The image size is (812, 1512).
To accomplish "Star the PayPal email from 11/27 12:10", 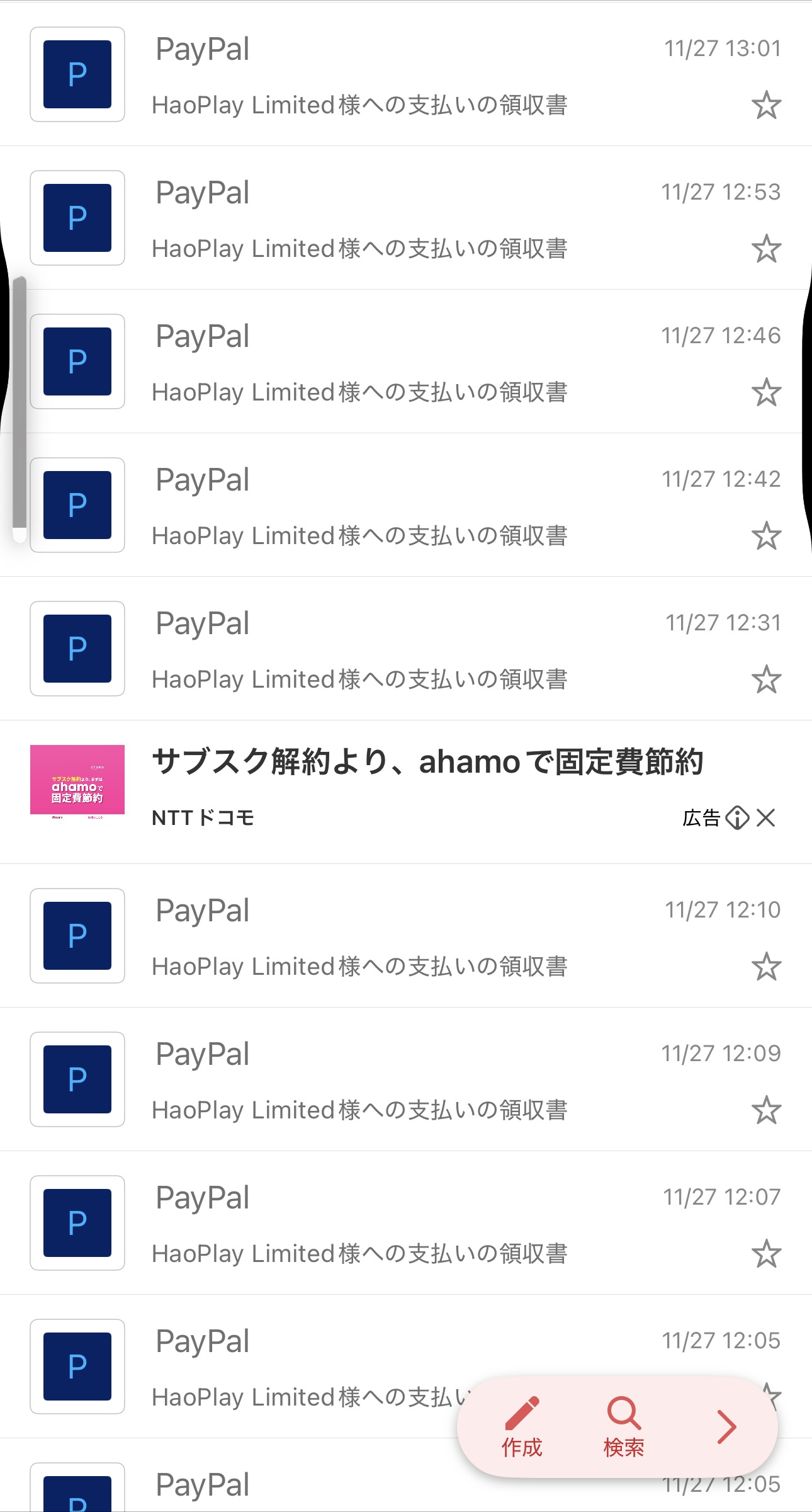I will point(766,967).
